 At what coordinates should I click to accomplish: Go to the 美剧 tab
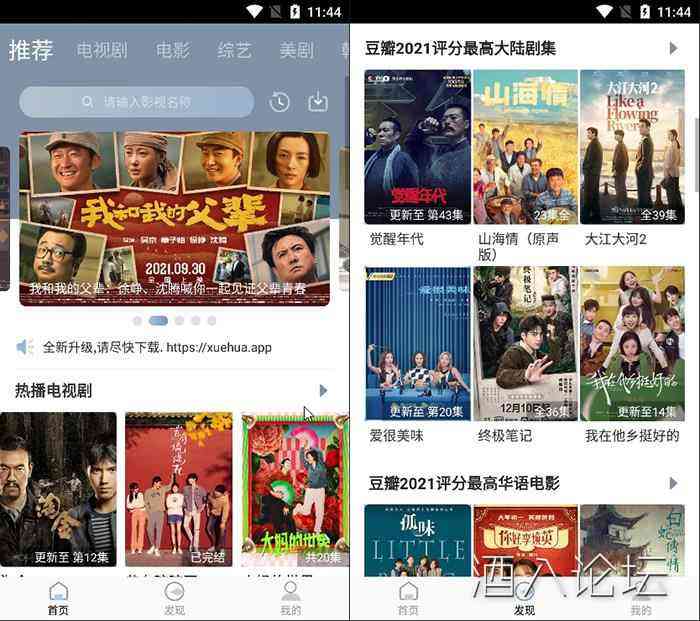(296, 50)
